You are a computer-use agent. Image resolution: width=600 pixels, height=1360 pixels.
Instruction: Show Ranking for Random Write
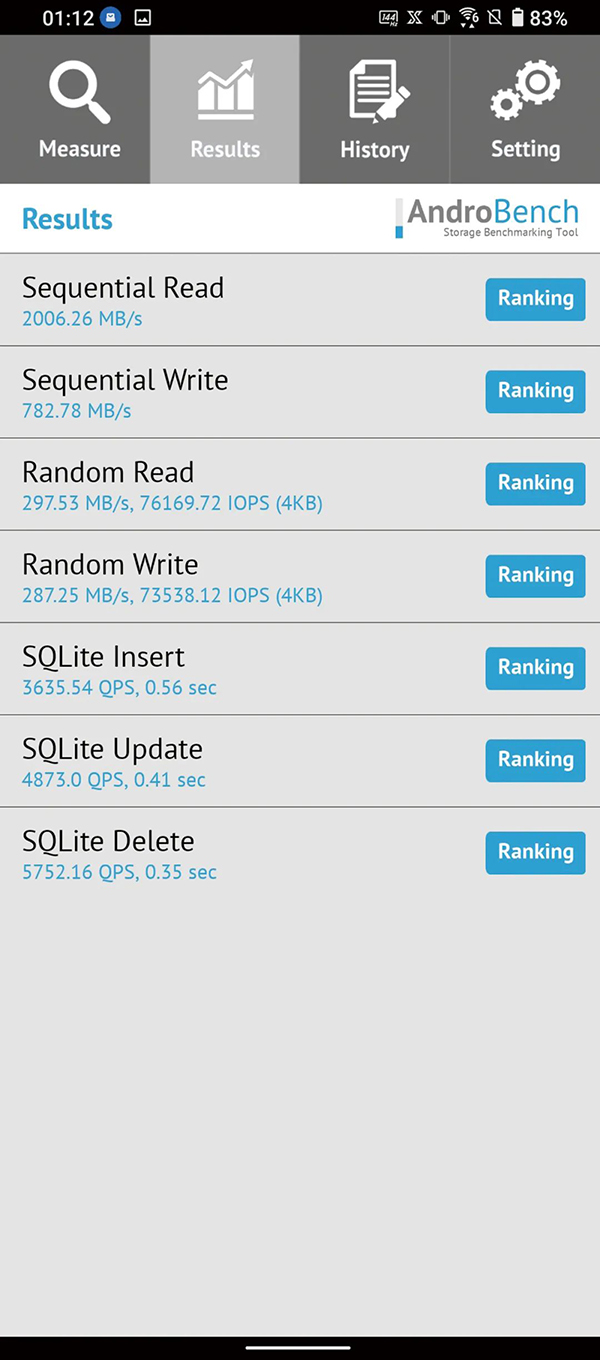point(535,575)
